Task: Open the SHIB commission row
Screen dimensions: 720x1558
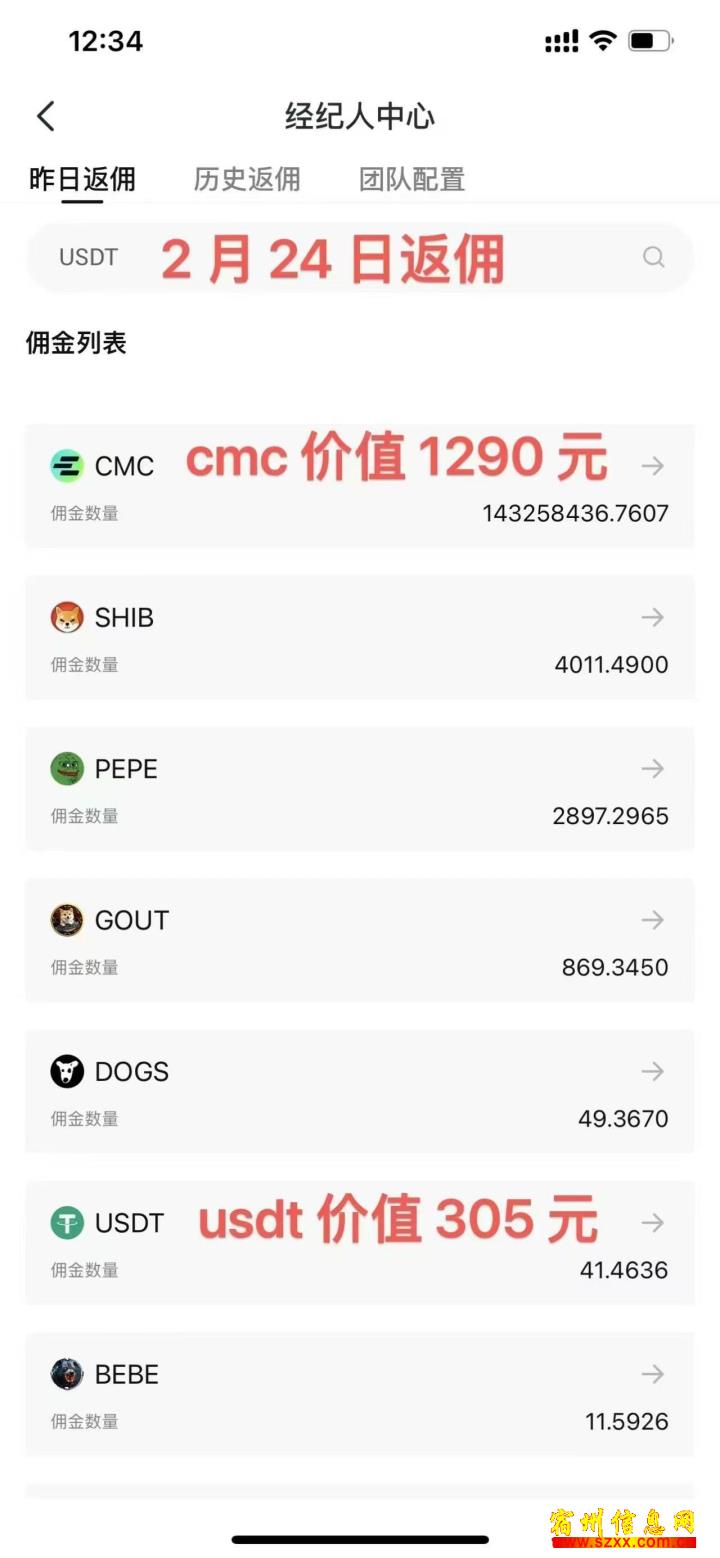Action: click(x=360, y=637)
